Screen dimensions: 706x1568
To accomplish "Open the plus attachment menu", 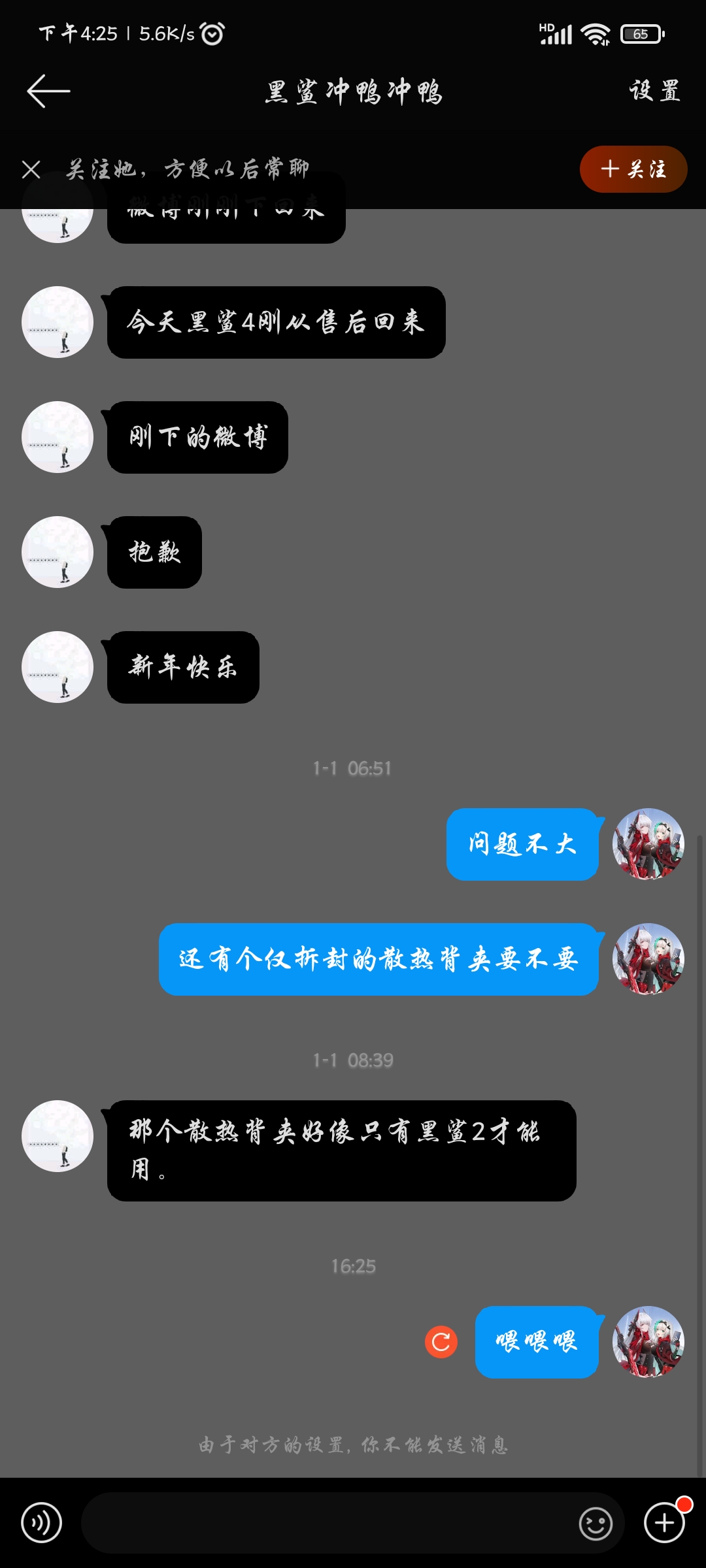I will [664, 1523].
